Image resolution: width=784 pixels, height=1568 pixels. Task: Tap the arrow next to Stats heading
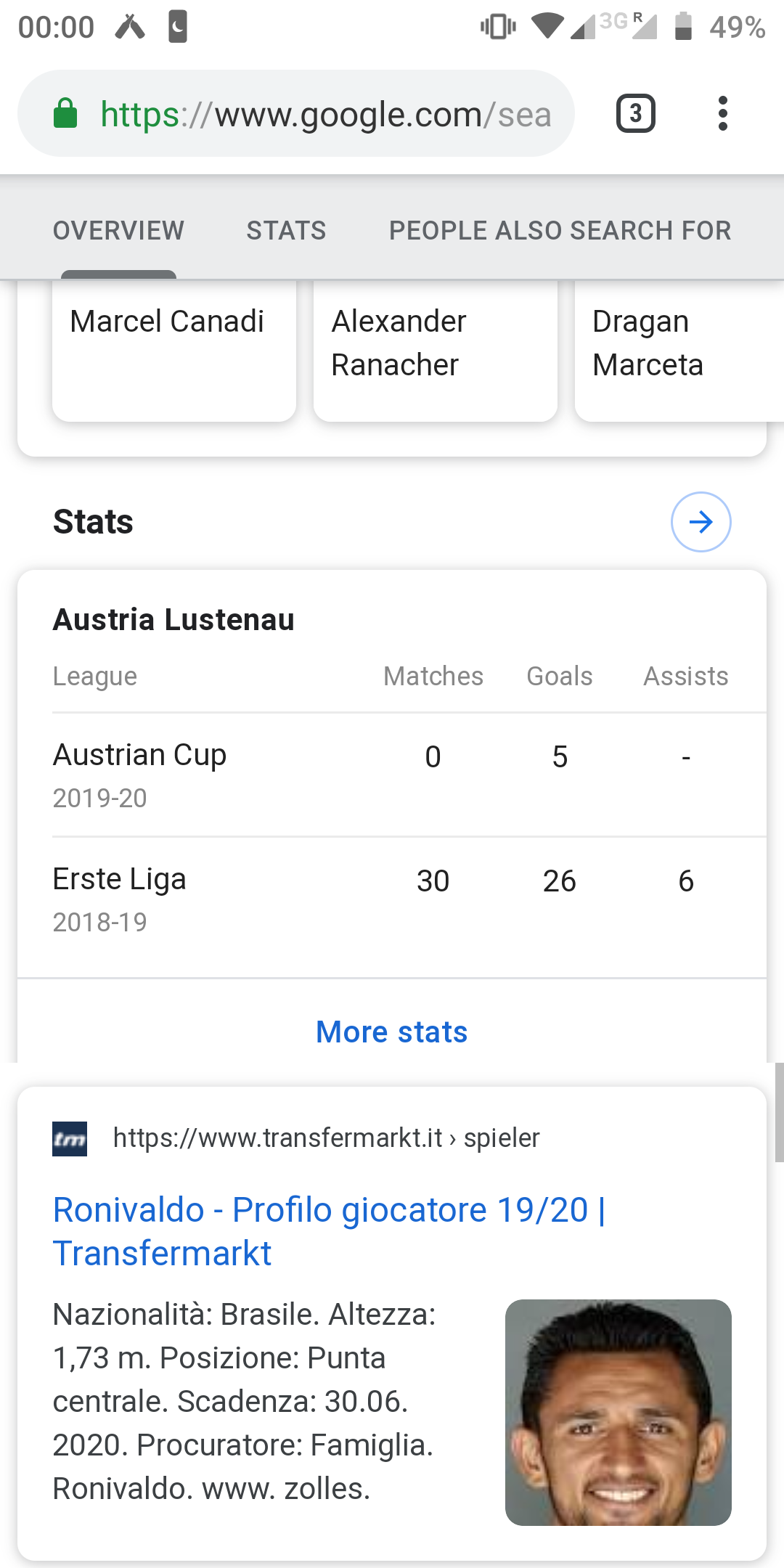coord(701,522)
